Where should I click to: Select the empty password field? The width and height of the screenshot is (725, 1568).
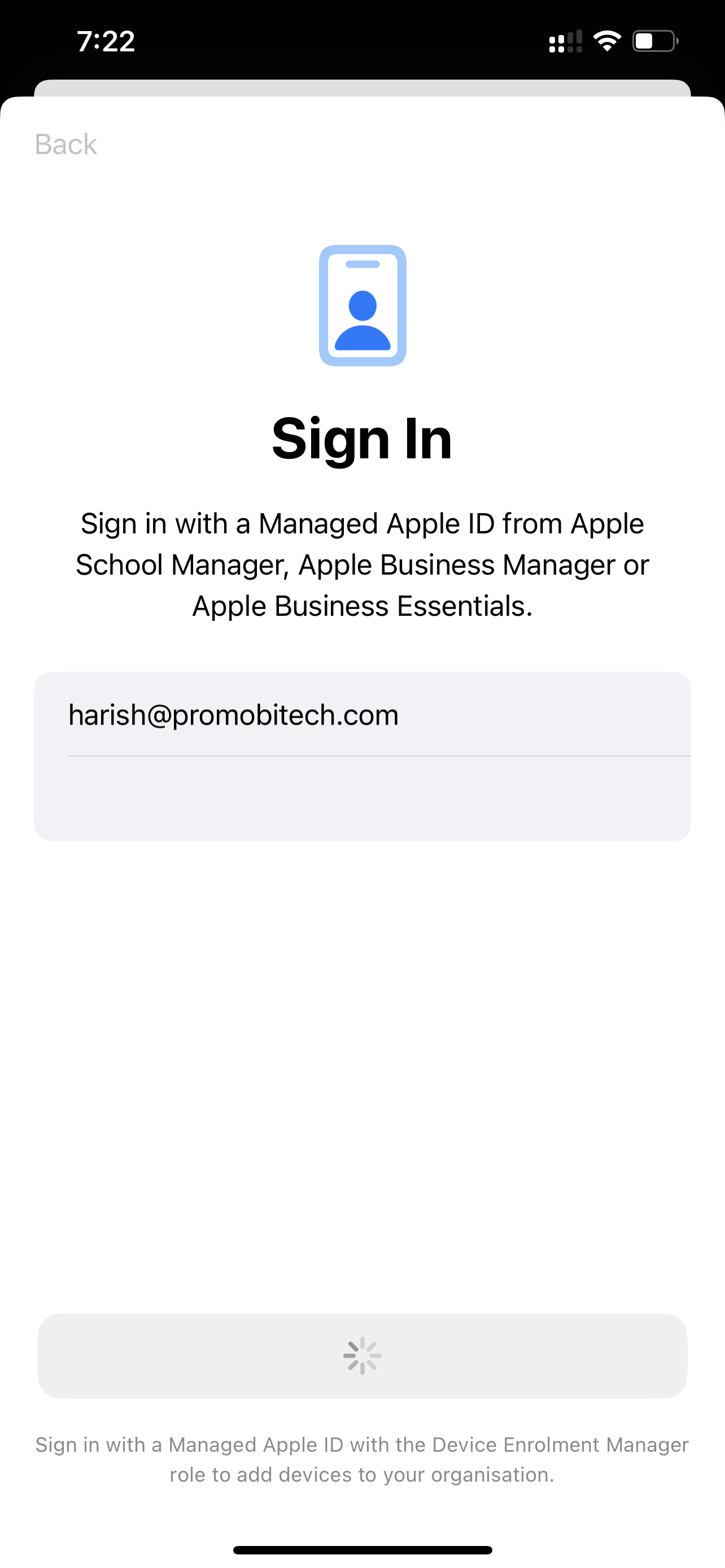(362, 799)
